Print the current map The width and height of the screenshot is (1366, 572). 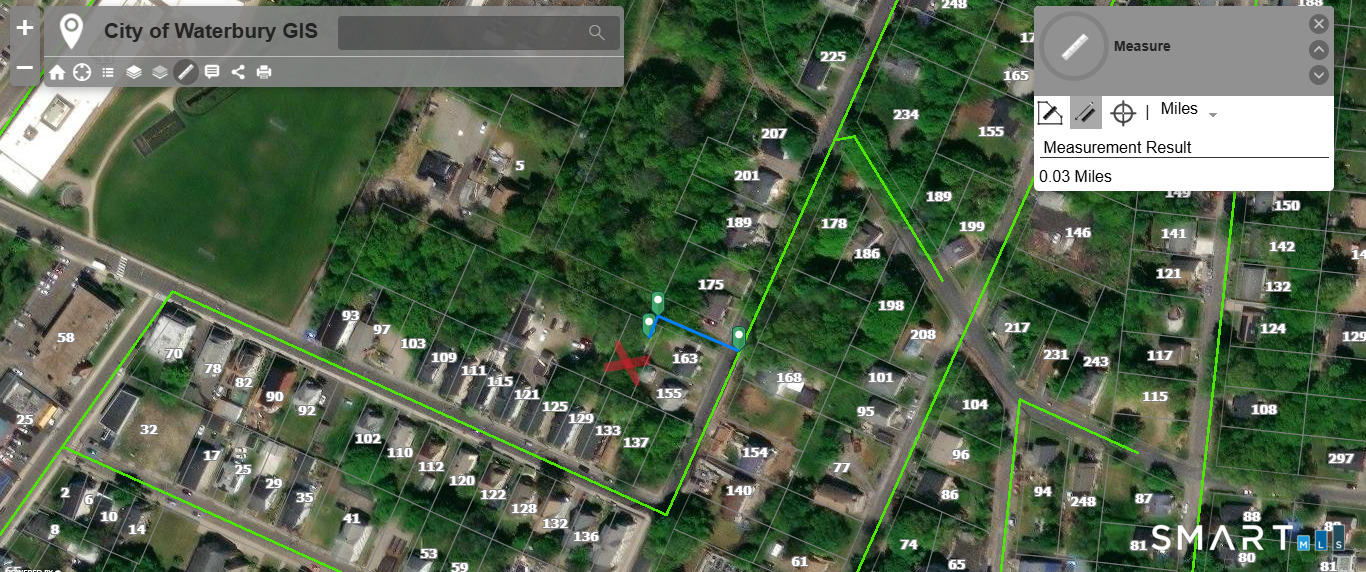click(264, 72)
